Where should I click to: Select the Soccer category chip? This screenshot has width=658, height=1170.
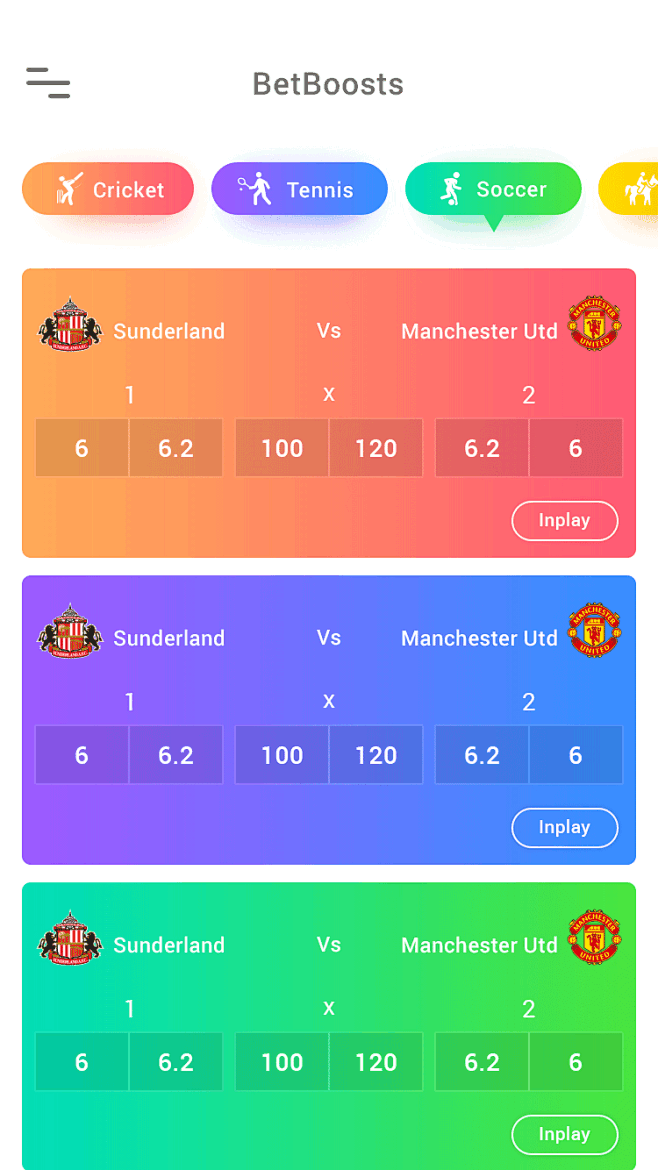(493, 189)
